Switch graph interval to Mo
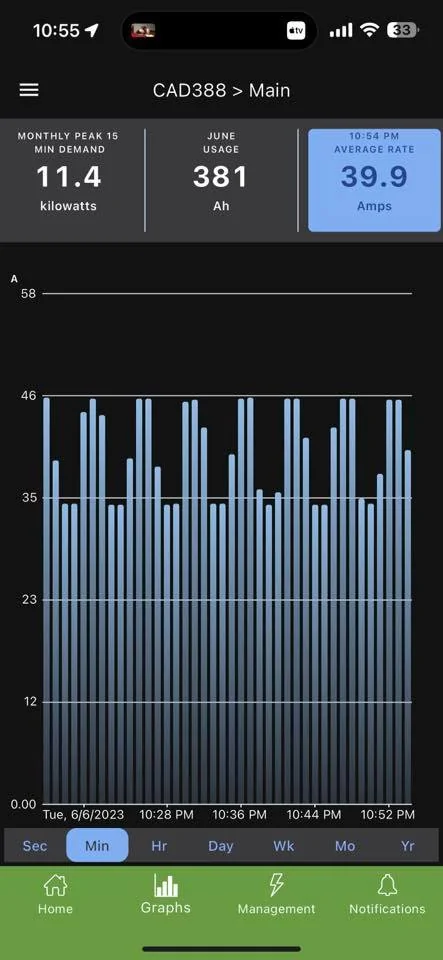The image size is (443, 960). click(345, 846)
